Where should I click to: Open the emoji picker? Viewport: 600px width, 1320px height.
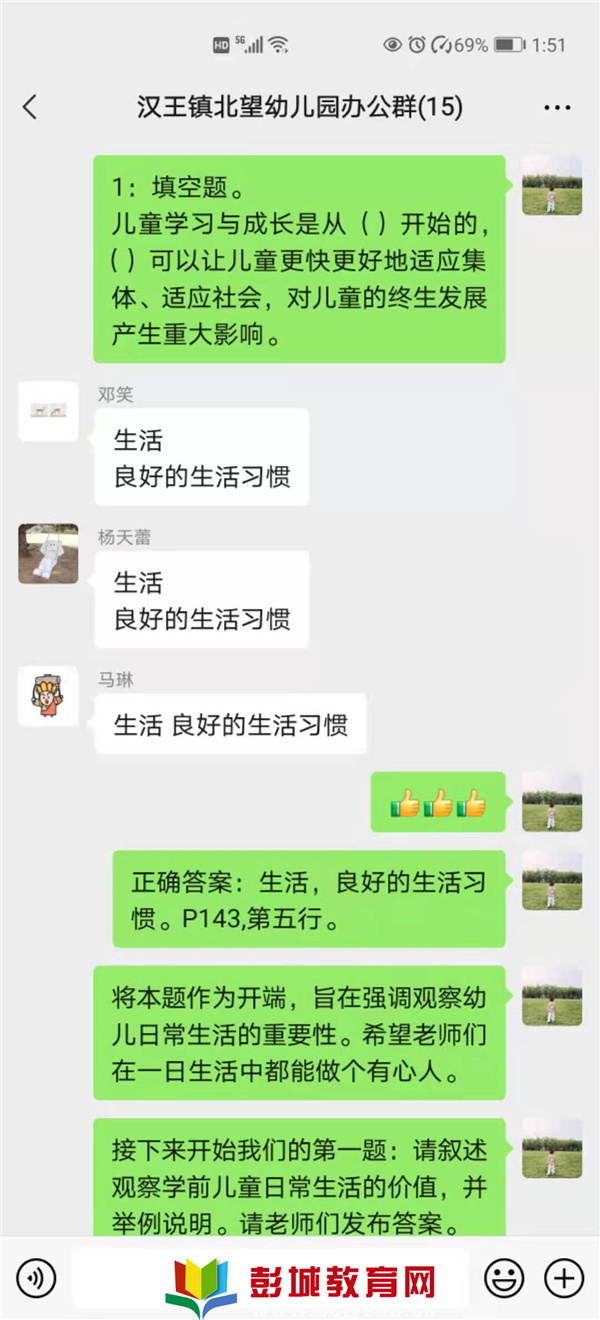(x=504, y=1277)
